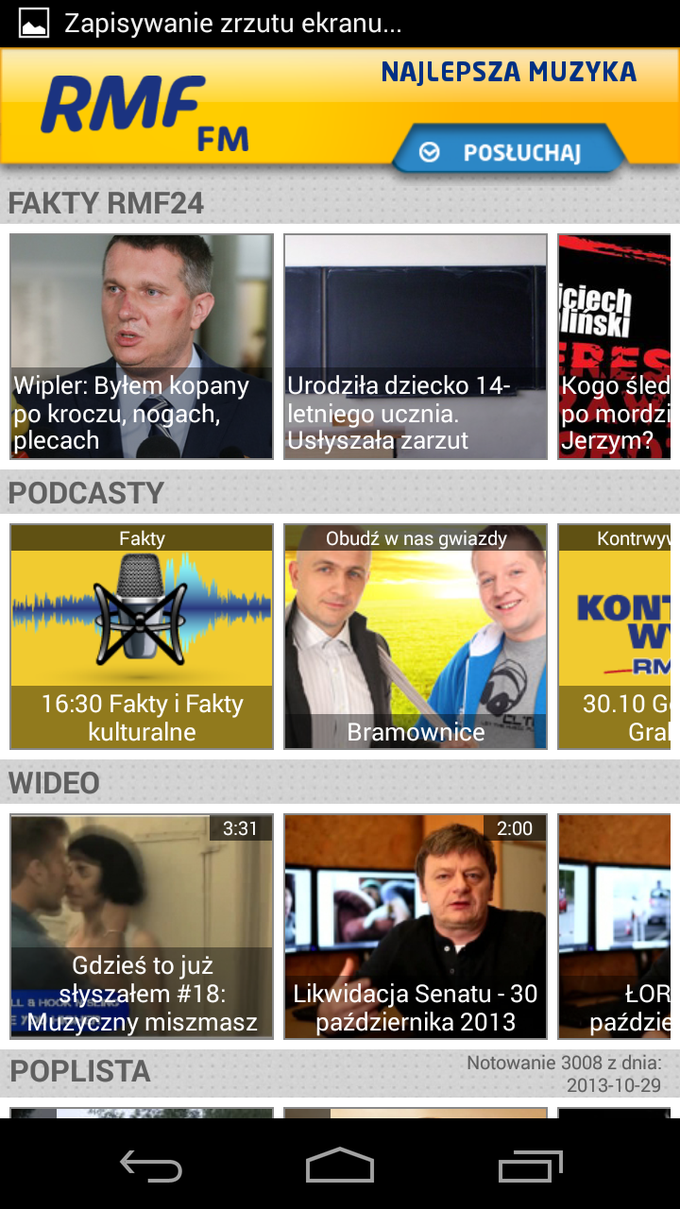Viewport: 680px width, 1209px height.
Task: Play the 16:30 Fakty i Fakty kulturalne podcast
Action: tap(141, 636)
